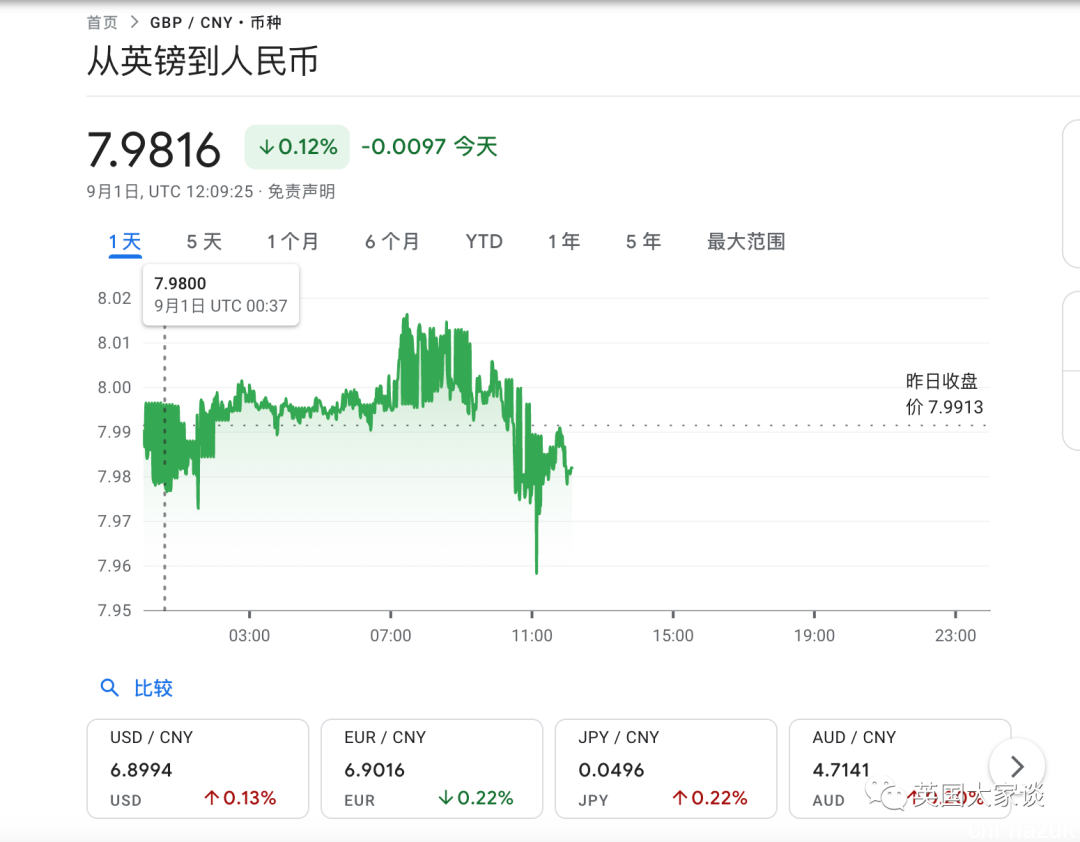Image resolution: width=1080 pixels, height=842 pixels.
Task: Open the 免责声明 disclaimer link
Action: [x=301, y=192]
